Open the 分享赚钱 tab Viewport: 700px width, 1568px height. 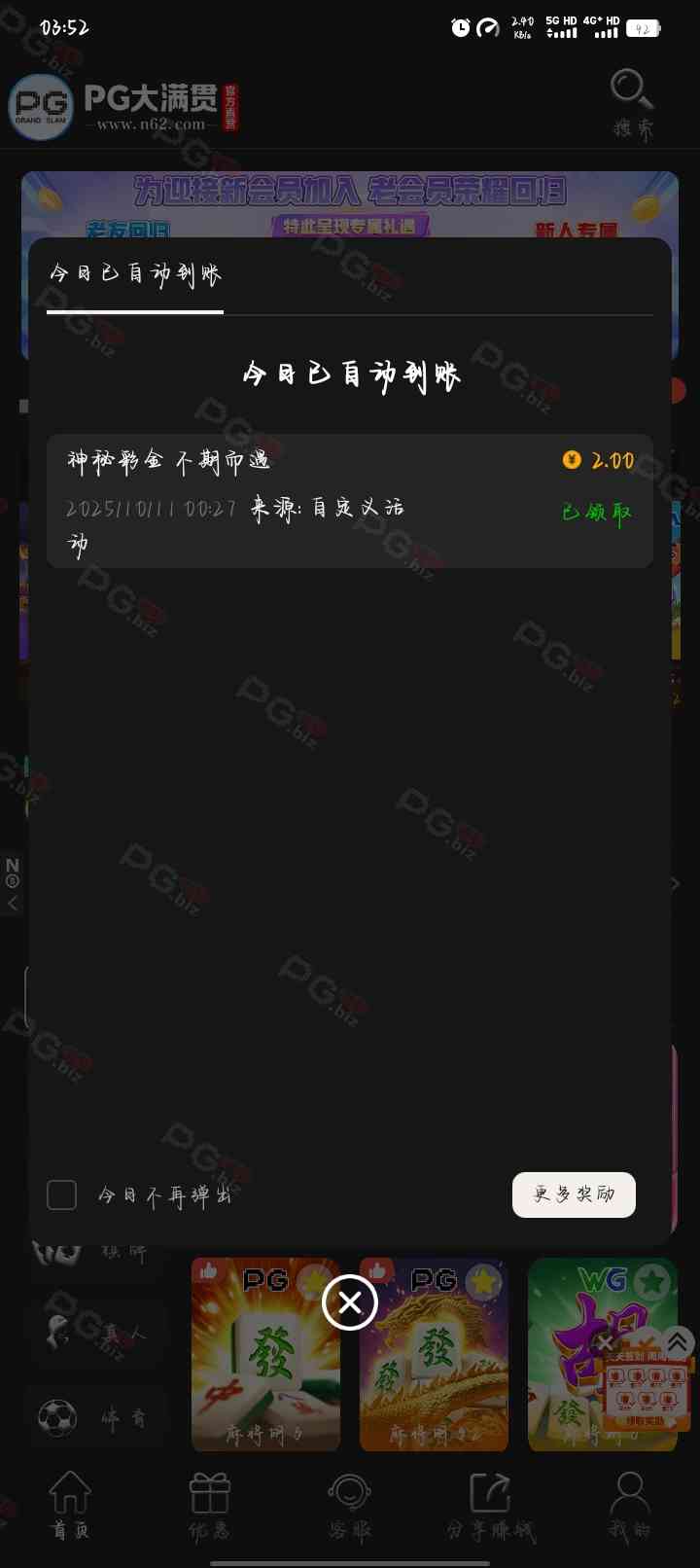click(490, 1505)
